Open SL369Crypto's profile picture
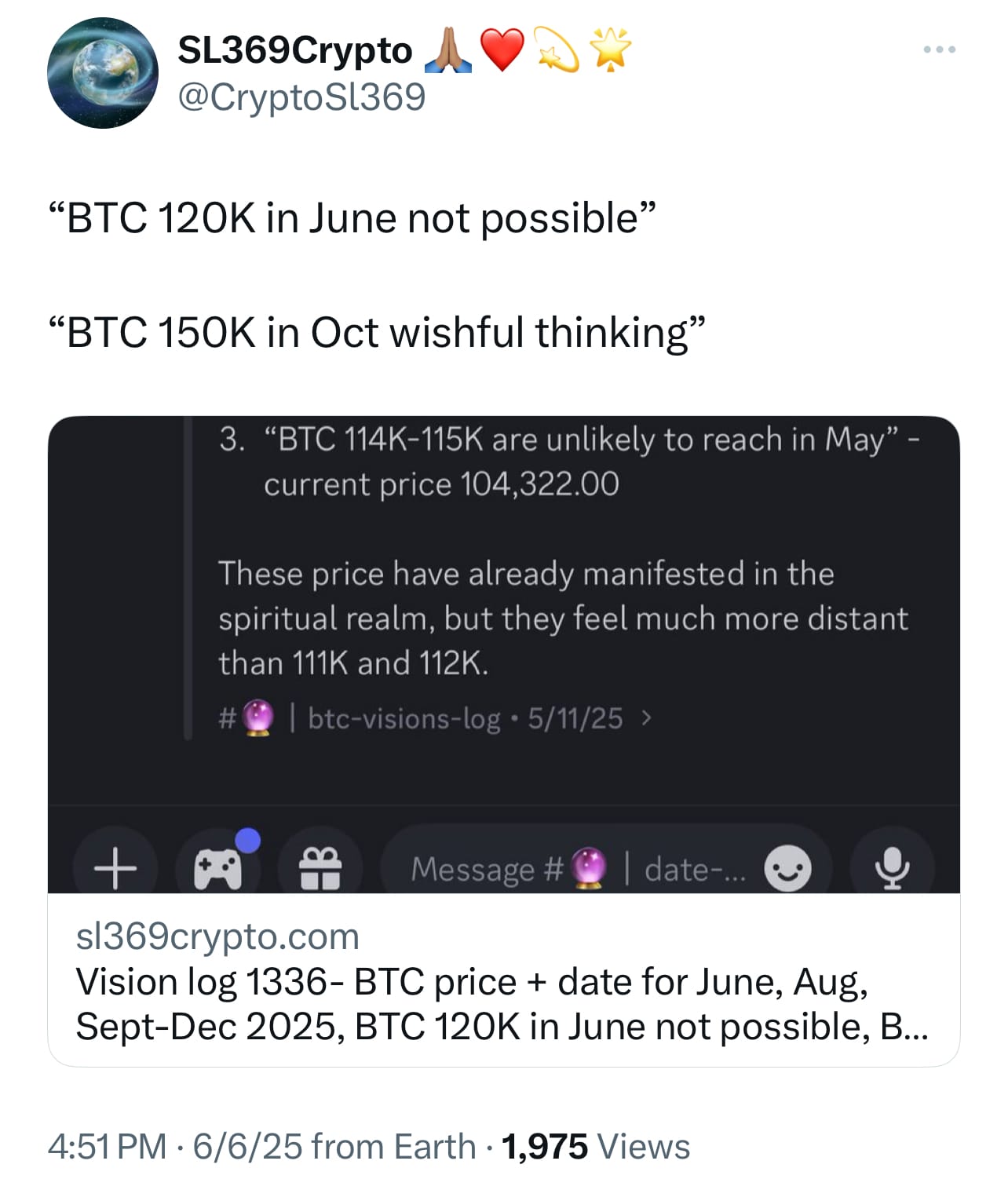This screenshot has width=1008, height=1190. point(103,73)
